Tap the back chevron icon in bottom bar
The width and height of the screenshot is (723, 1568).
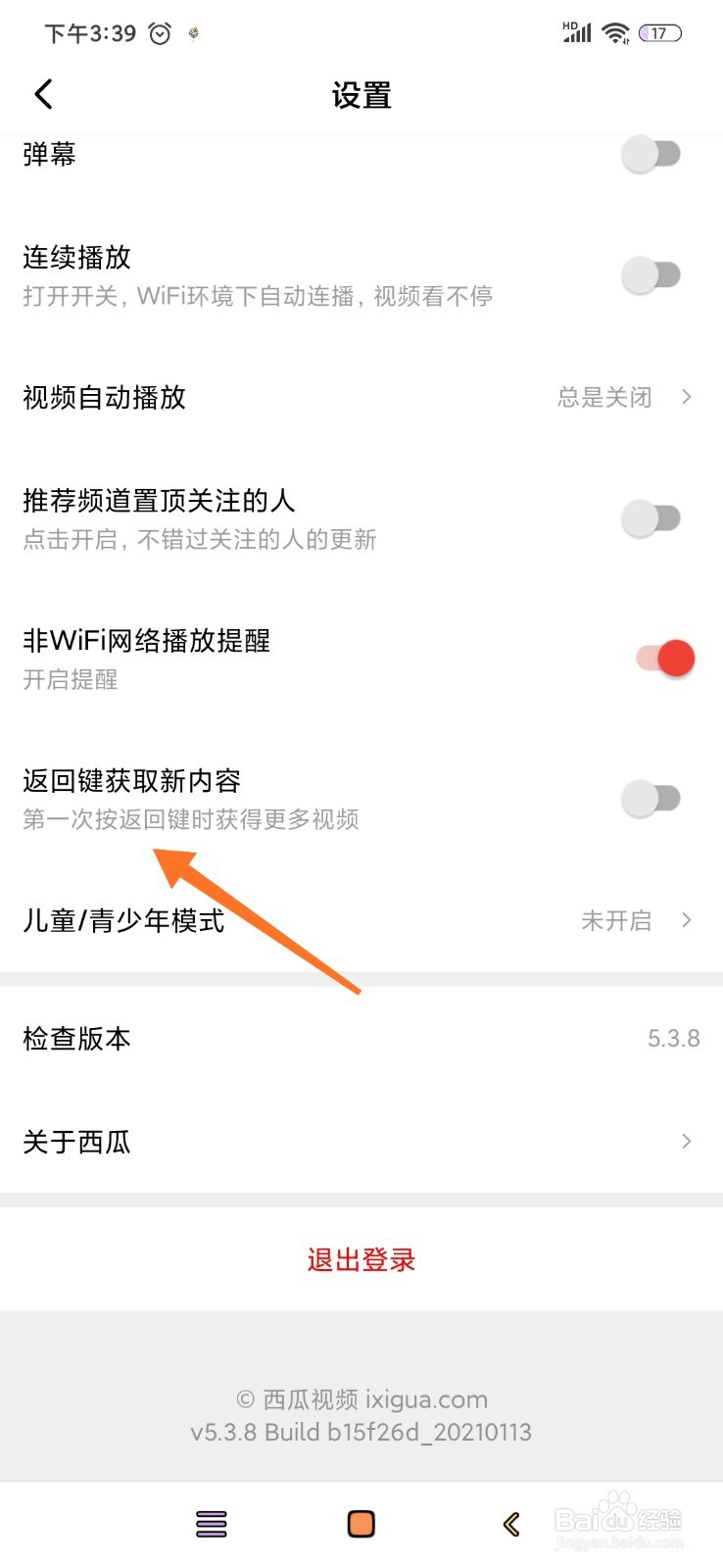coord(510,1522)
